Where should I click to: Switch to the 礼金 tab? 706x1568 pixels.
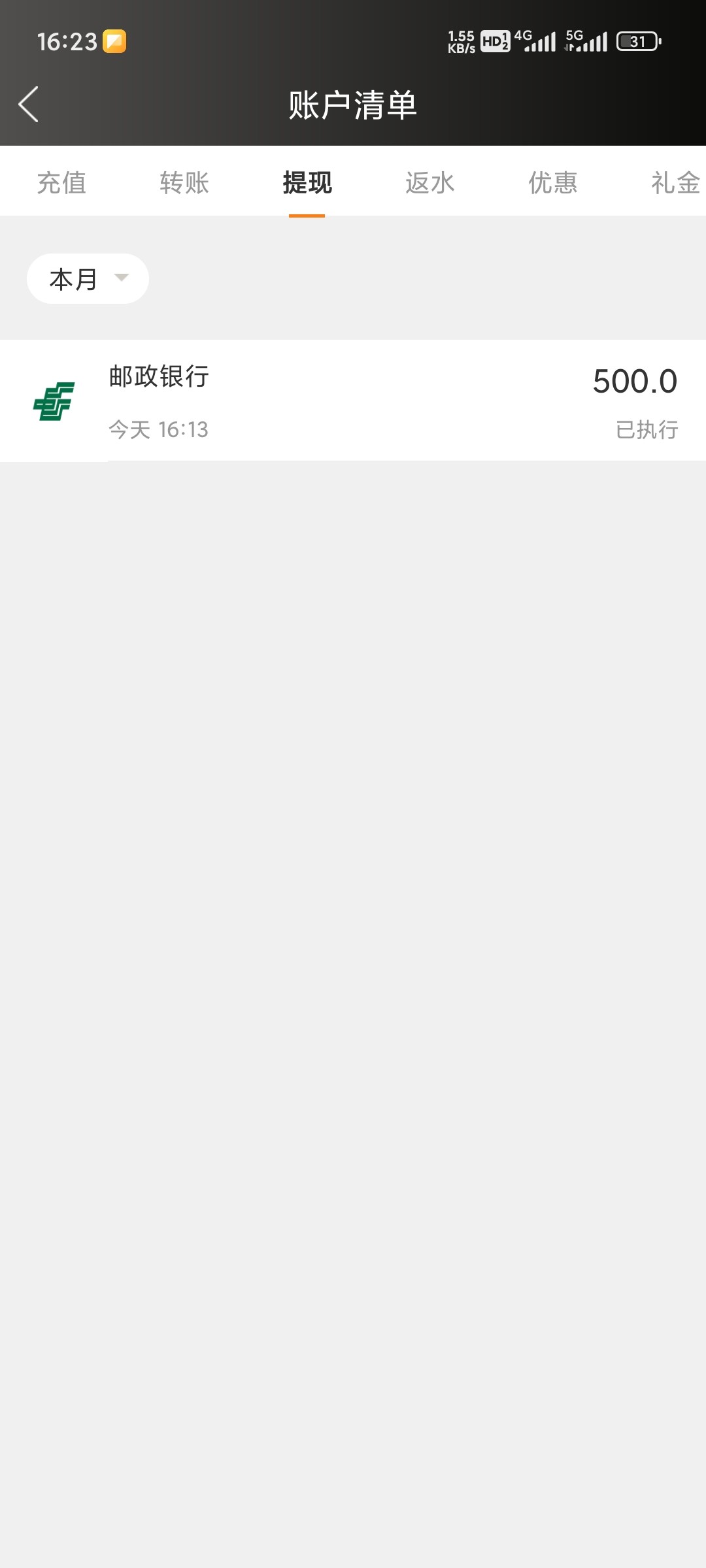(x=675, y=182)
